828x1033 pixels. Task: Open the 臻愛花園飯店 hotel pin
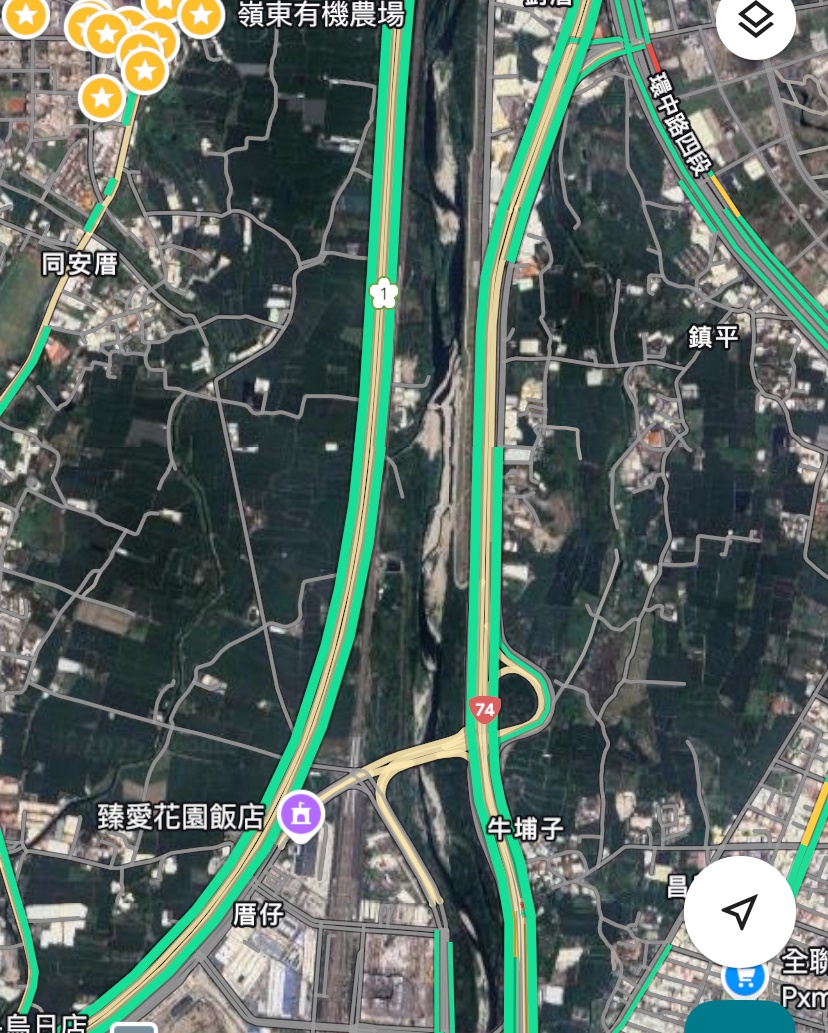click(302, 814)
